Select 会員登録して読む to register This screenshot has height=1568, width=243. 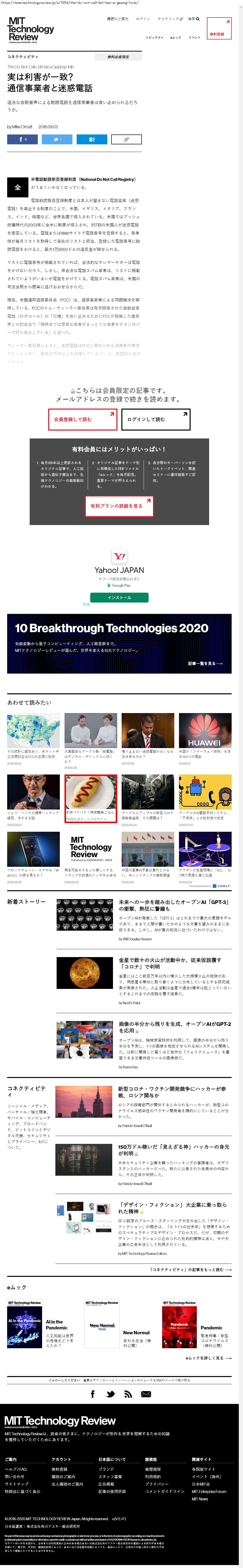[82, 419]
